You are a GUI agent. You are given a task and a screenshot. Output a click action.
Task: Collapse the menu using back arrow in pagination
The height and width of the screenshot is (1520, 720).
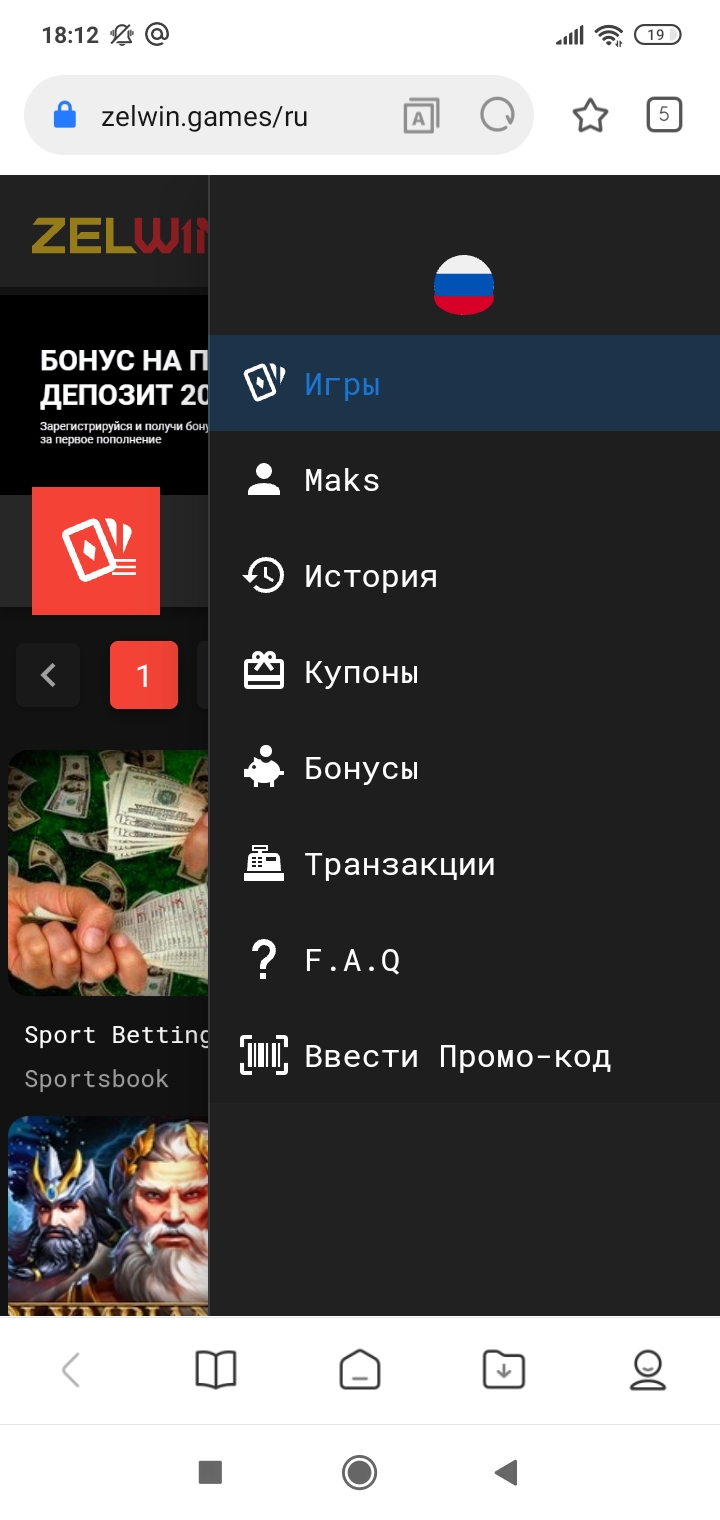pos(47,674)
